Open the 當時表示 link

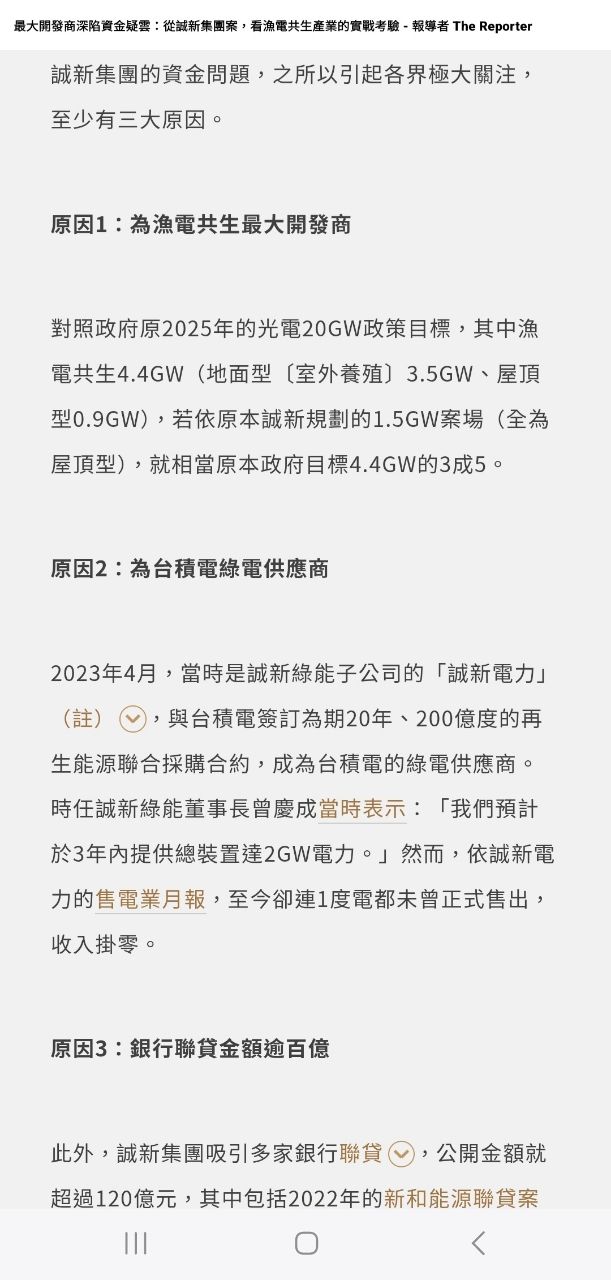click(x=362, y=809)
